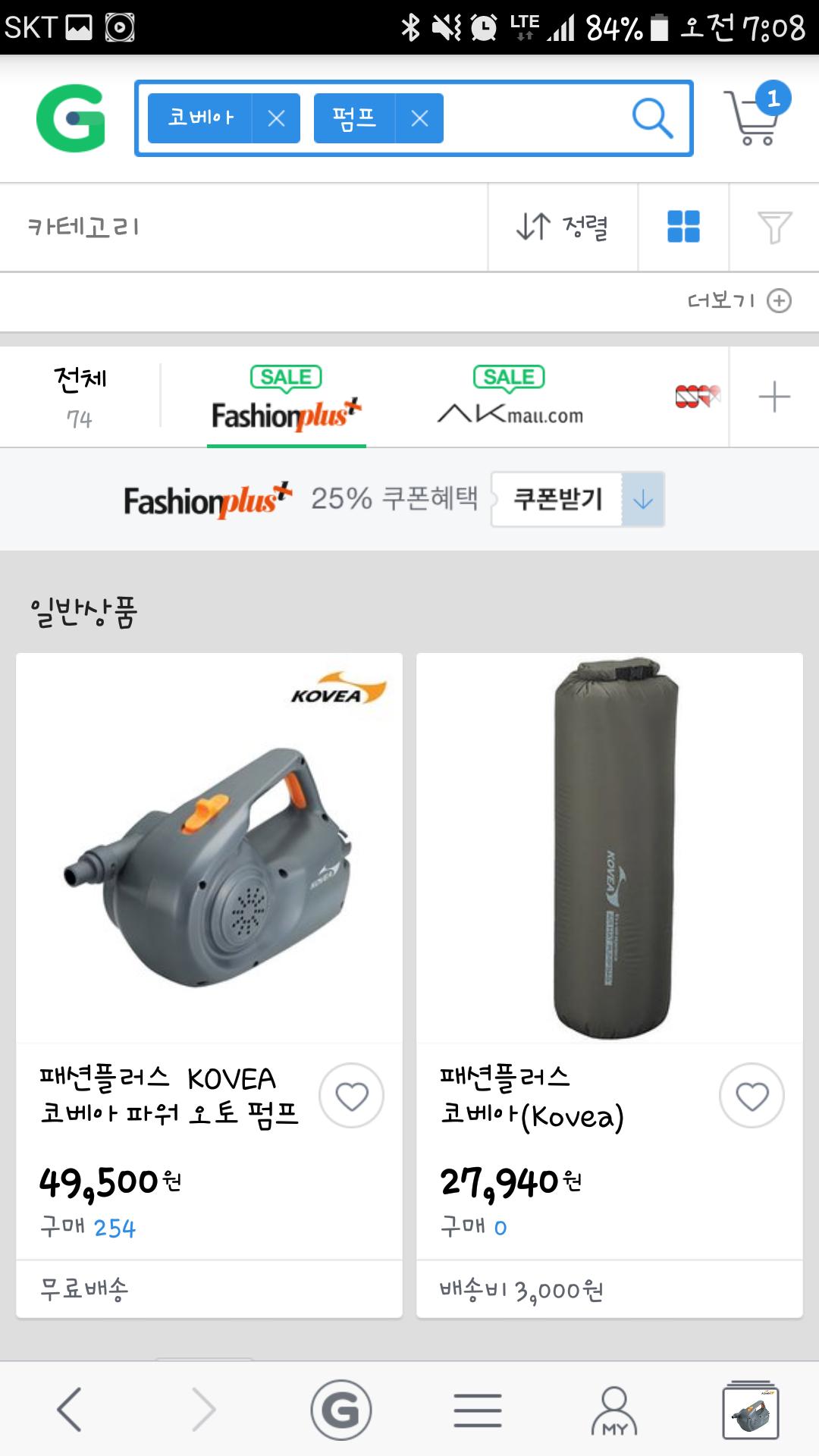Switch to the AKmall.com store tab

point(510,398)
